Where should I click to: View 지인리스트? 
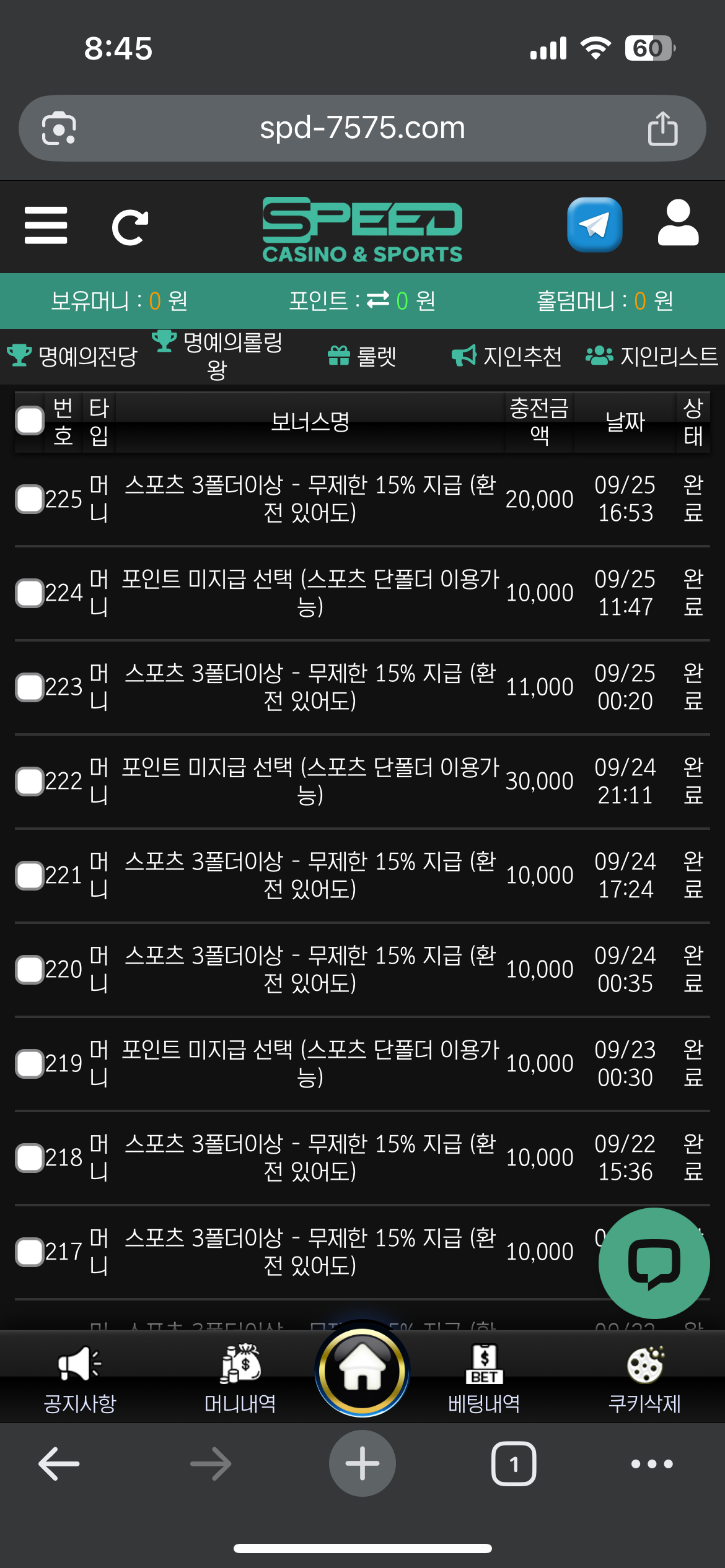(x=652, y=356)
